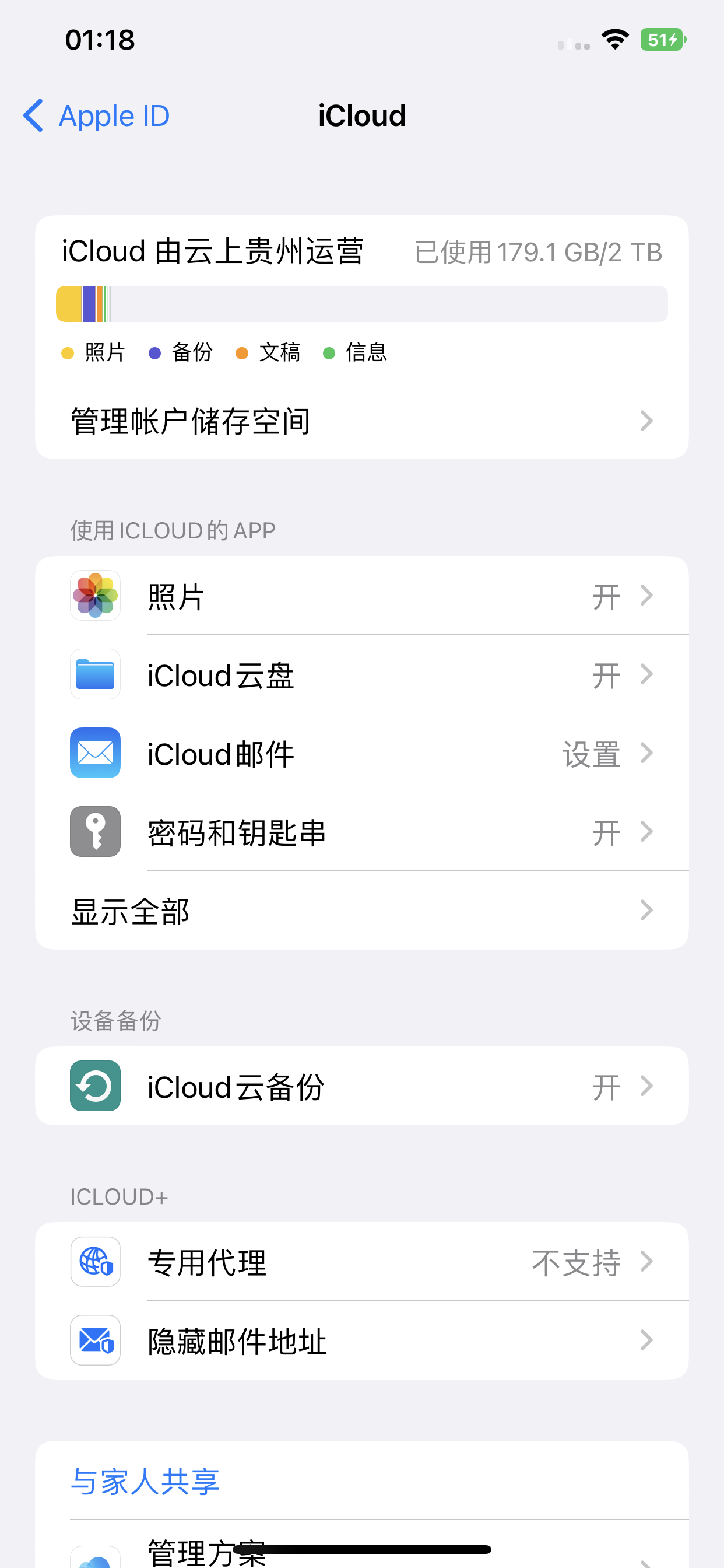
Task: Open 照片 iCloud settings
Action: [361, 596]
